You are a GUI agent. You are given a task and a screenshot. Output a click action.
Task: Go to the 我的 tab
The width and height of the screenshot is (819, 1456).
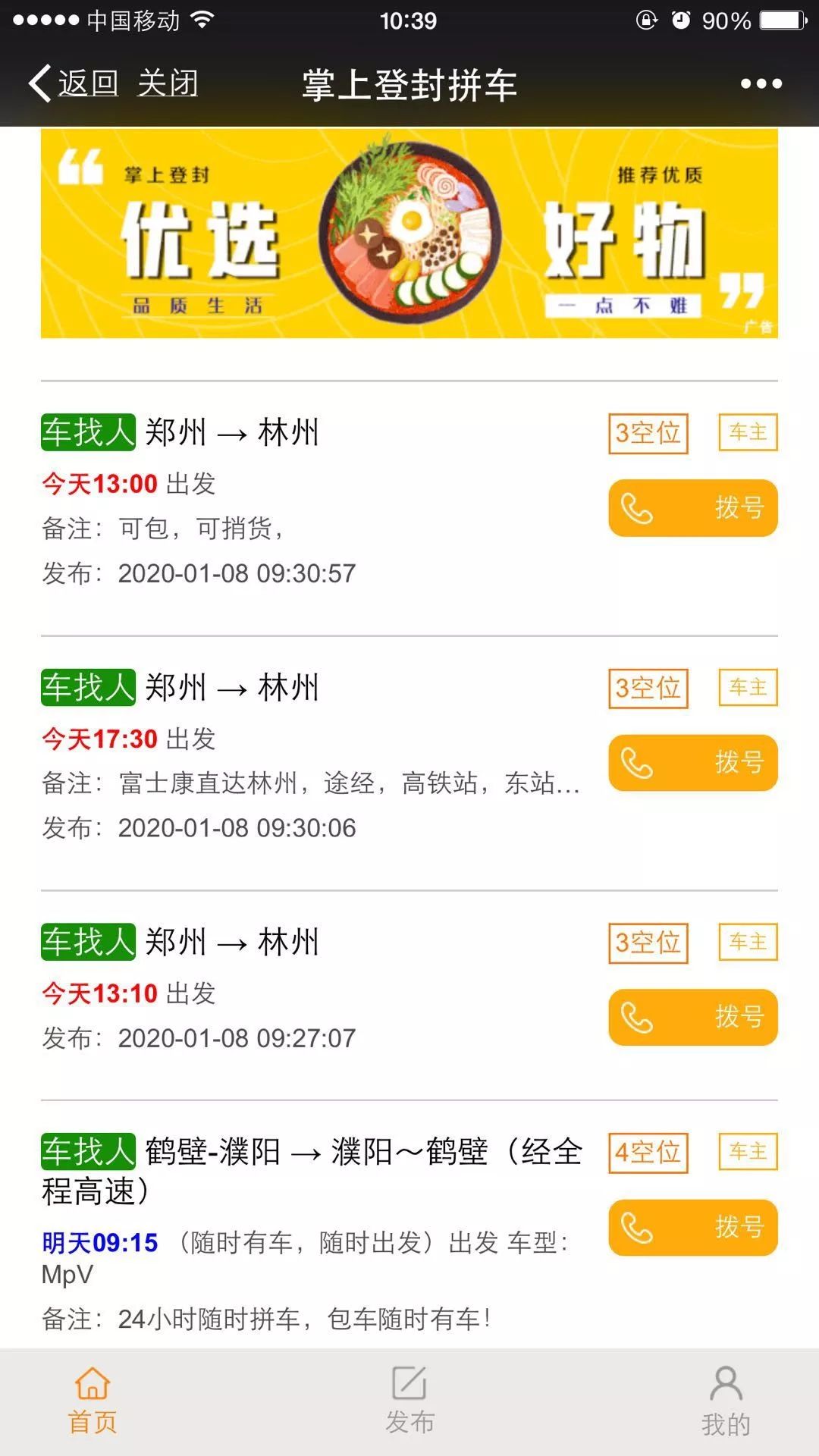tap(726, 1401)
